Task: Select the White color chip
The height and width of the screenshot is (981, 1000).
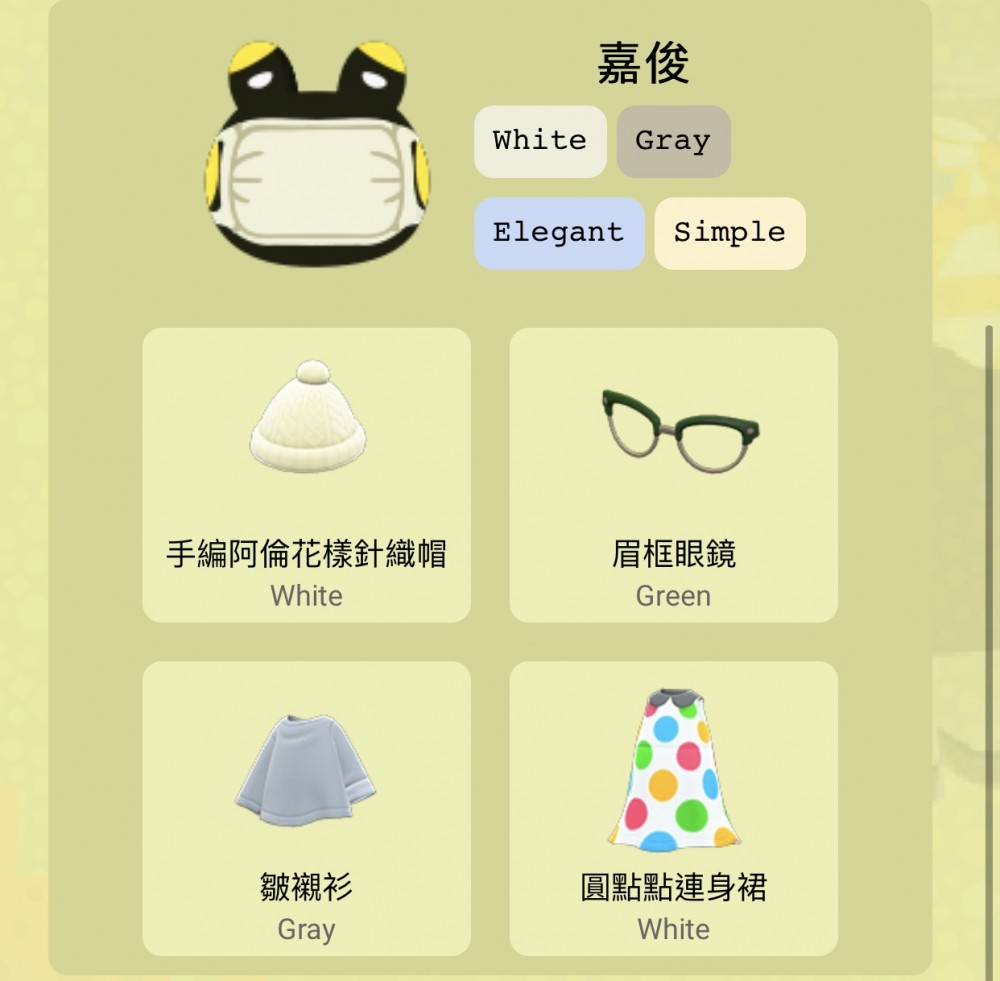Action: click(x=540, y=142)
